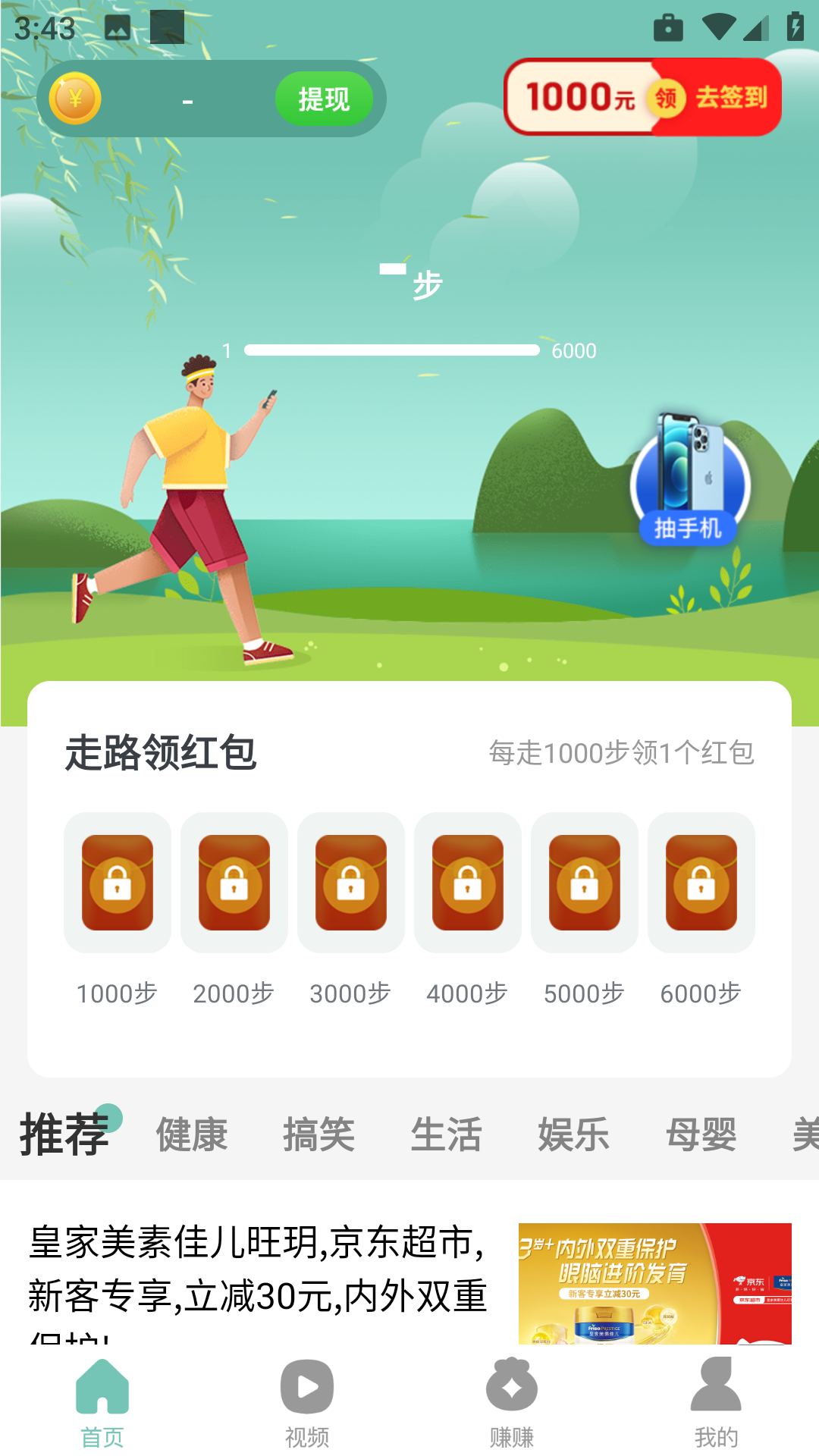Open the 赚赚 earnings section icon
Image resolution: width=819 pixels, height=1456 pixels.
click(512, 1385)
